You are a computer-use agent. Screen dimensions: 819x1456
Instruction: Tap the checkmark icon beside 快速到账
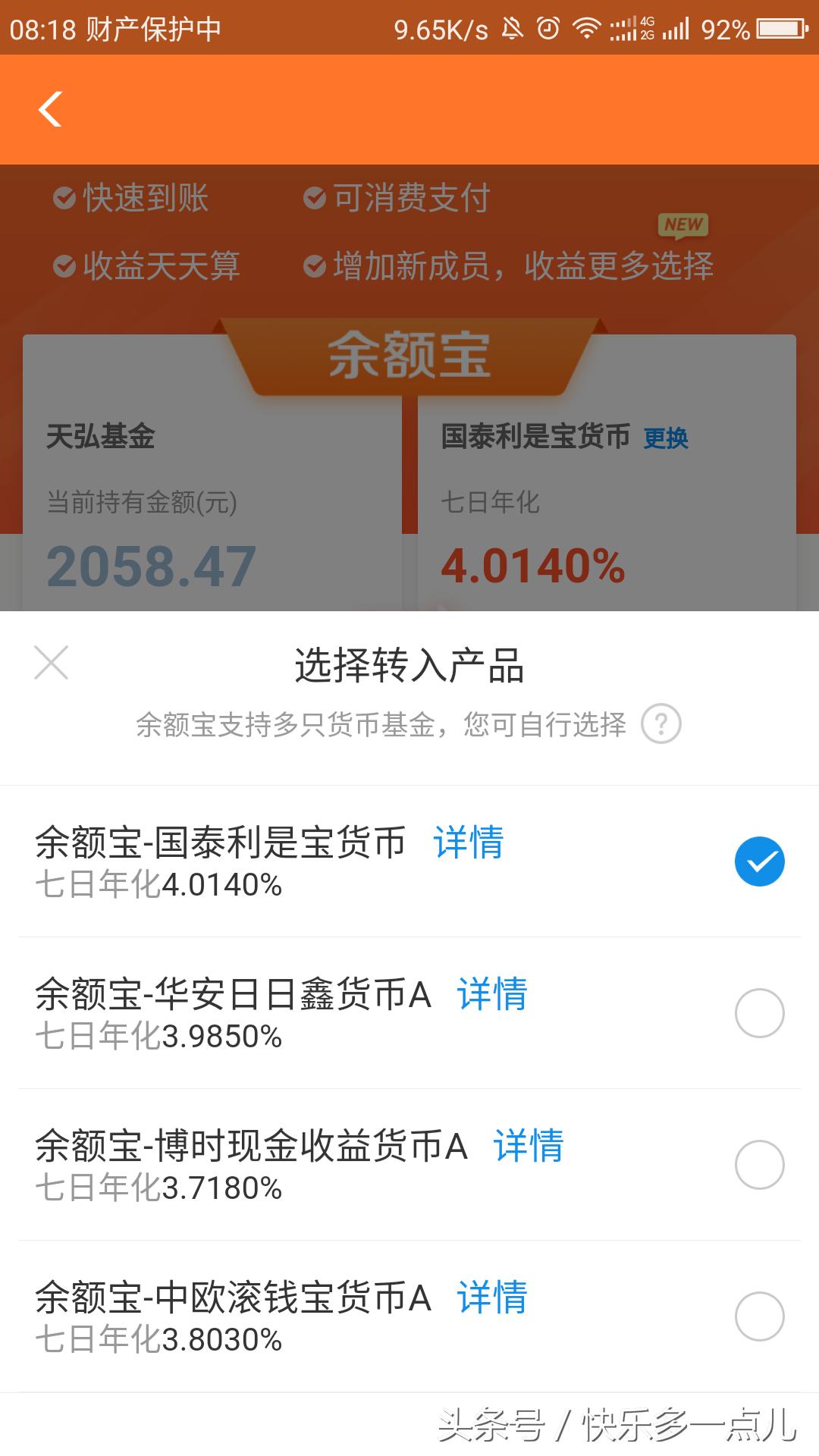[65, 198]
